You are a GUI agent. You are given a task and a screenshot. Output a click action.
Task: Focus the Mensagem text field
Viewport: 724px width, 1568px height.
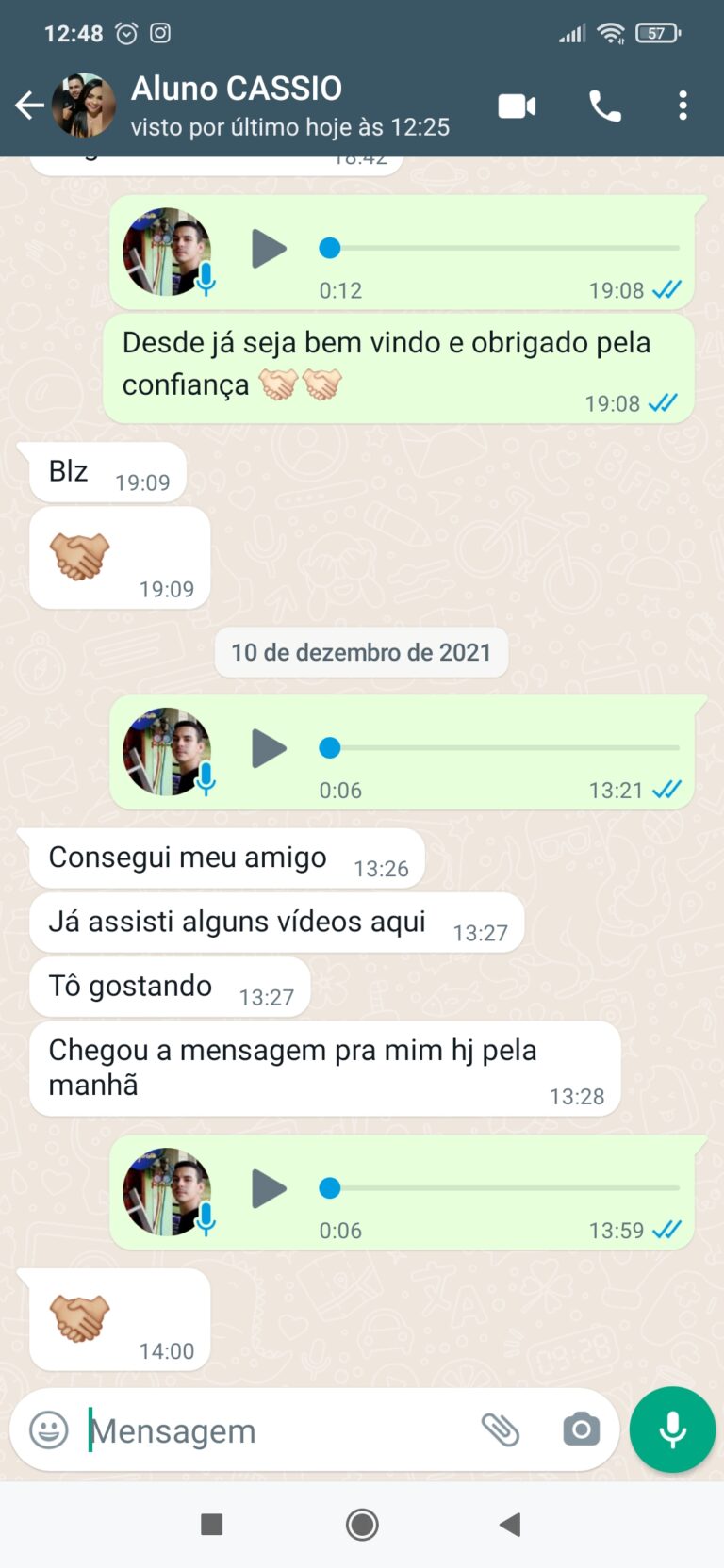click(x=273, y=1430)
